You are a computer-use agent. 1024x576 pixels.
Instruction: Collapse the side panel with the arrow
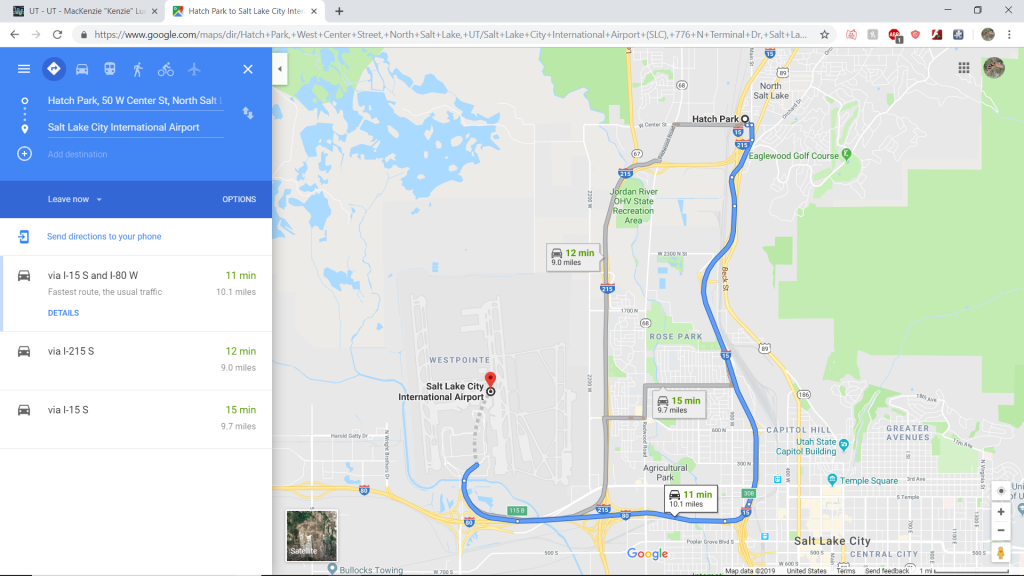point(279,69)
